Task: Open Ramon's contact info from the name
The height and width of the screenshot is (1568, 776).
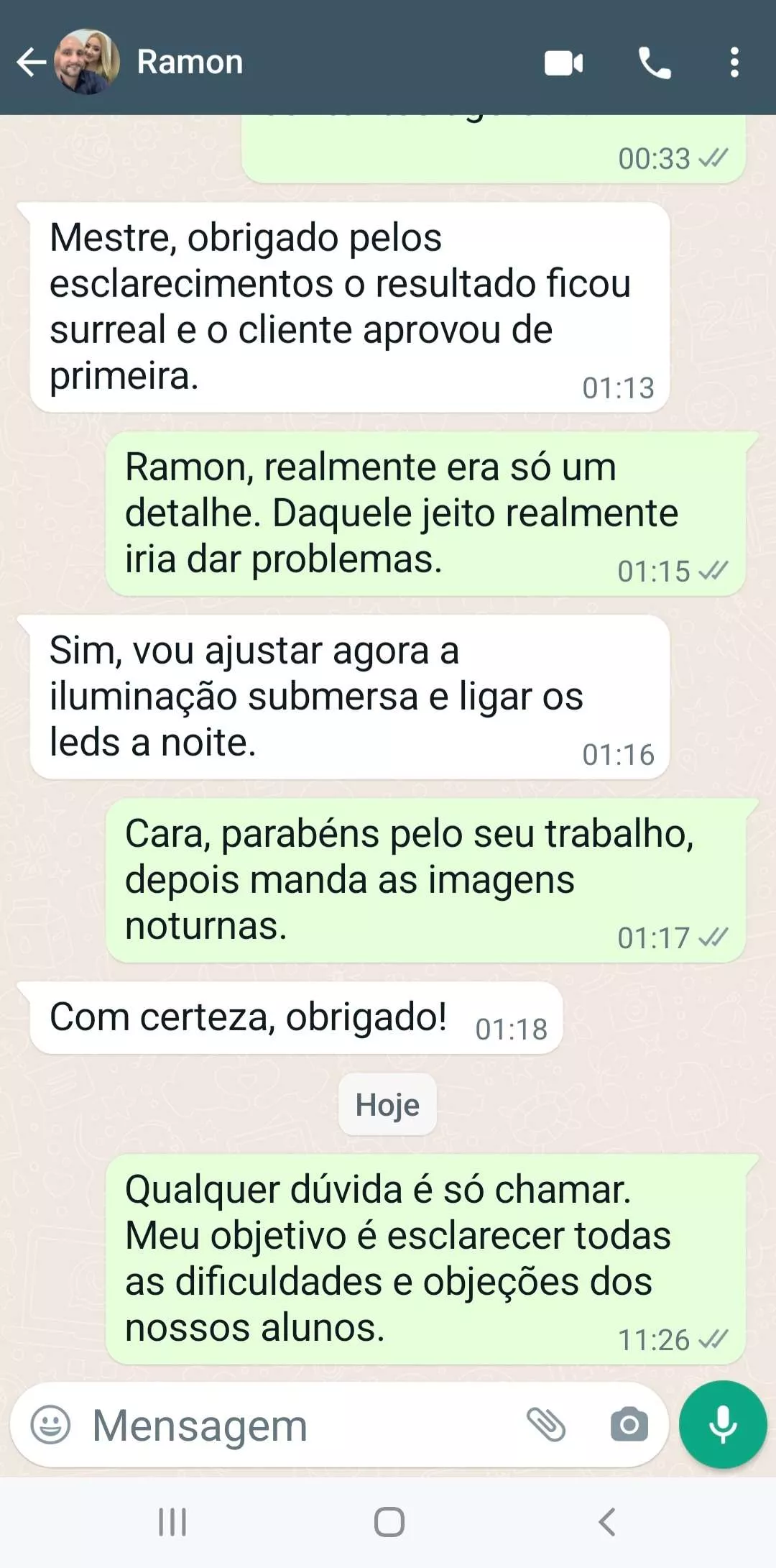Action: tap(190, 63)
